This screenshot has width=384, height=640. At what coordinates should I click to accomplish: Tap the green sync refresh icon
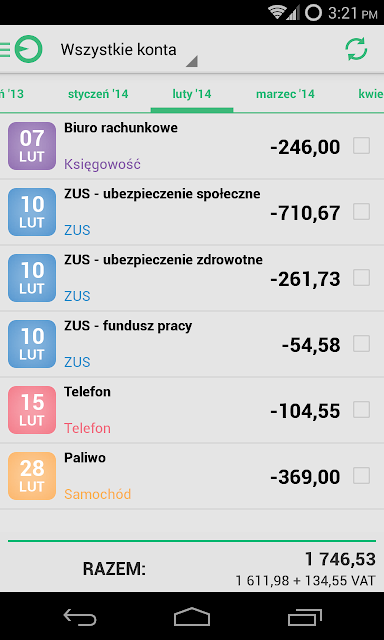point(356,49)
